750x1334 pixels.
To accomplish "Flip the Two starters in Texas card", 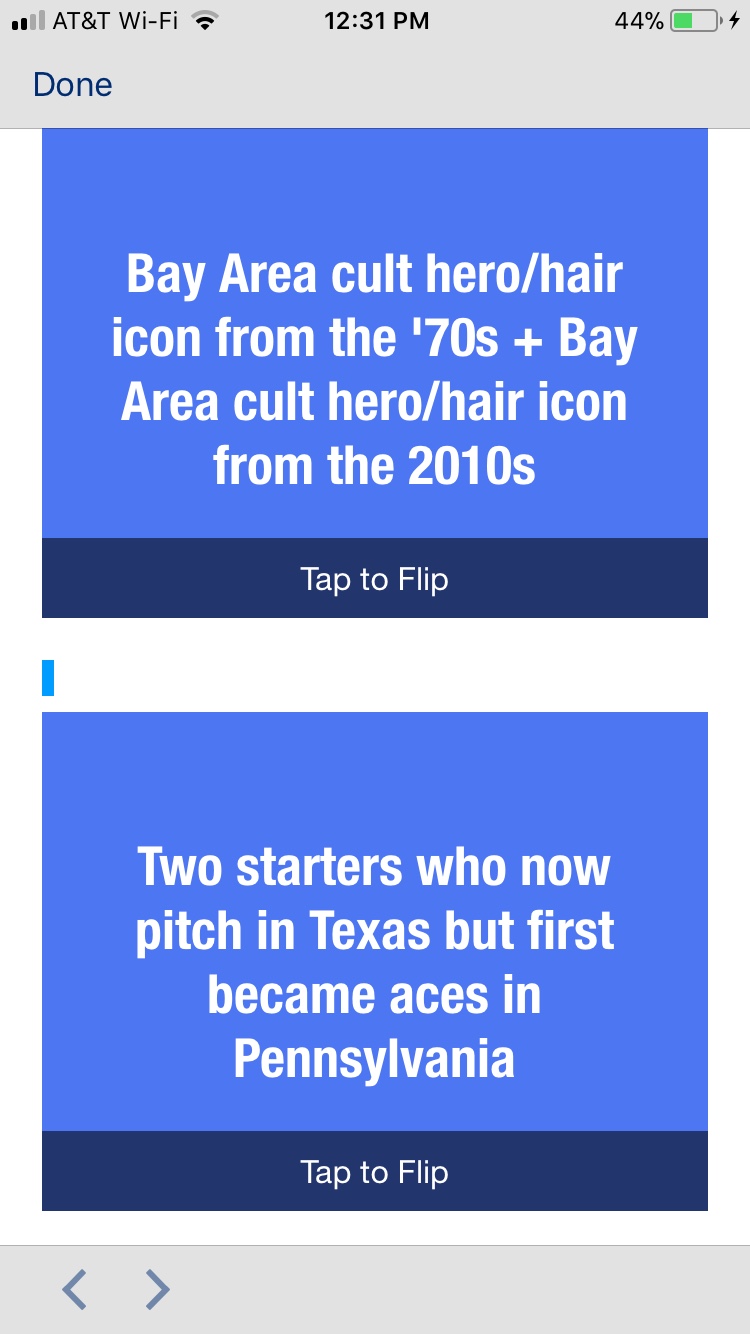I will (375, 1171).
